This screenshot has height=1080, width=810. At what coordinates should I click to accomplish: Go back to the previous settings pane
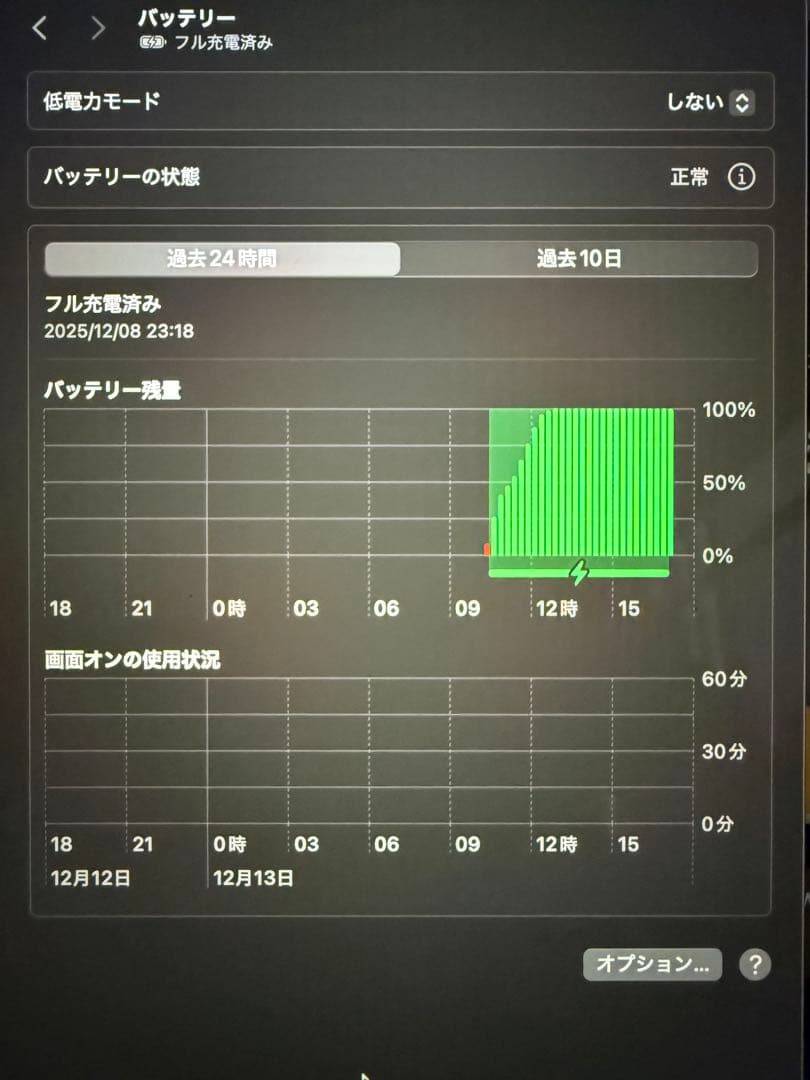(40, 29)
